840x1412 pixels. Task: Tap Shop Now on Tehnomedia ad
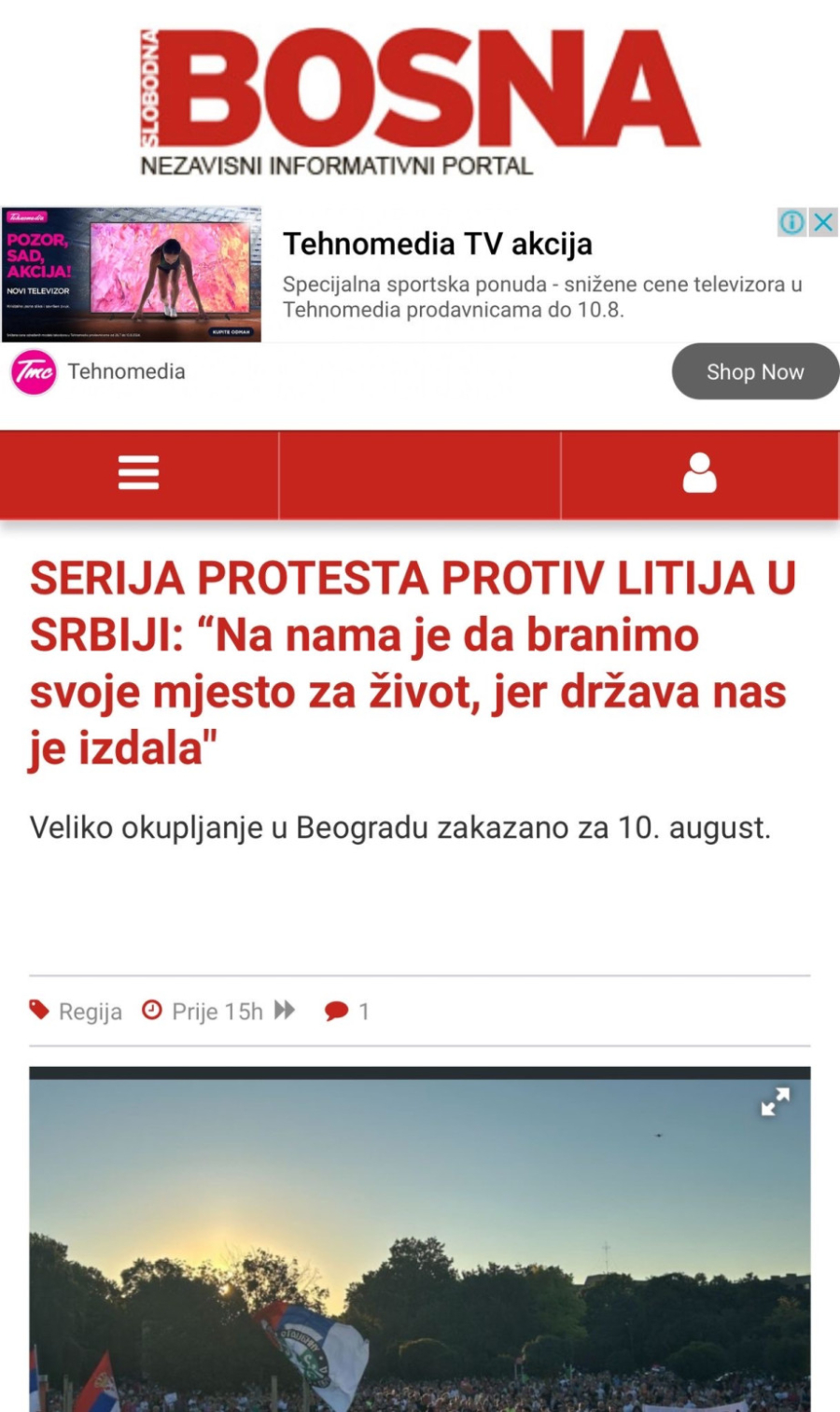(x=754, y=371)
